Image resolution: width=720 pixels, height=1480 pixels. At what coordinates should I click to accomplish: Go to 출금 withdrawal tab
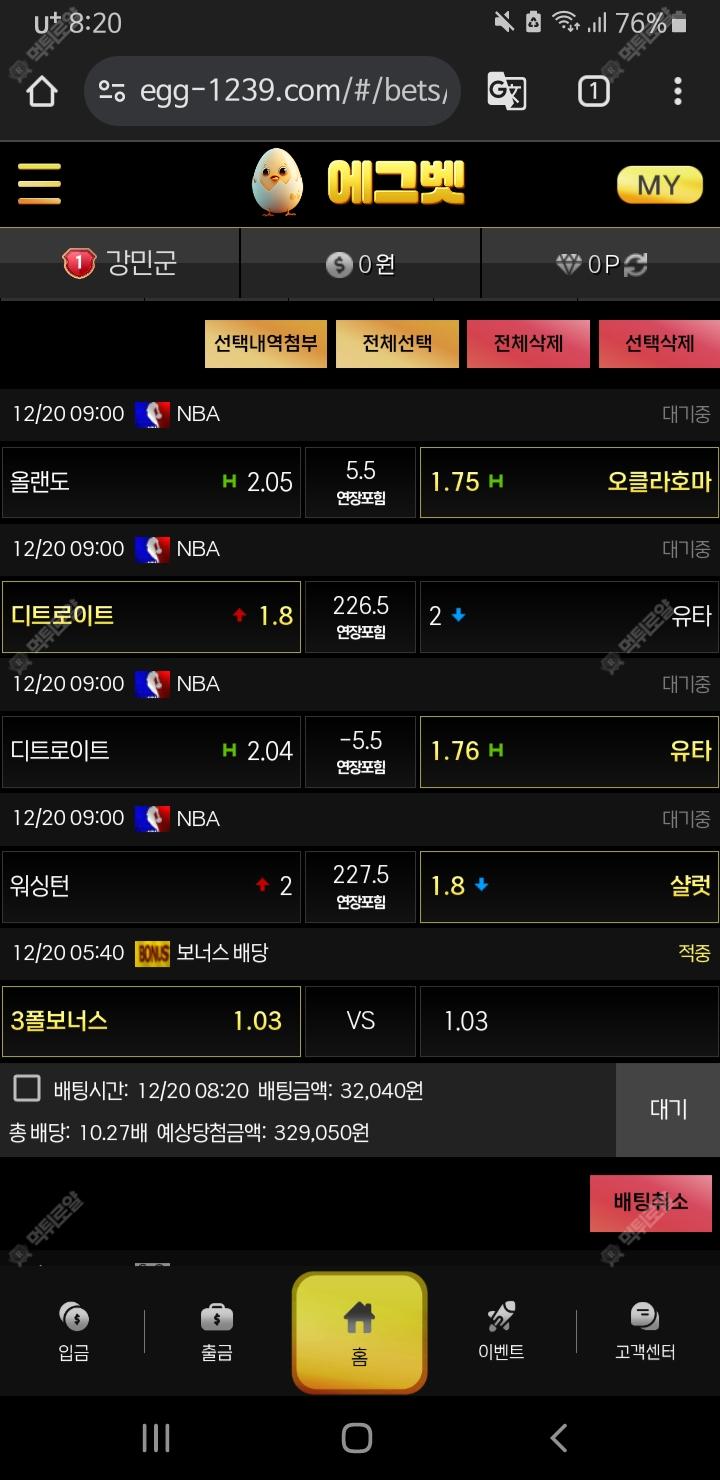pyautogui.click(x=217, y=1331)
